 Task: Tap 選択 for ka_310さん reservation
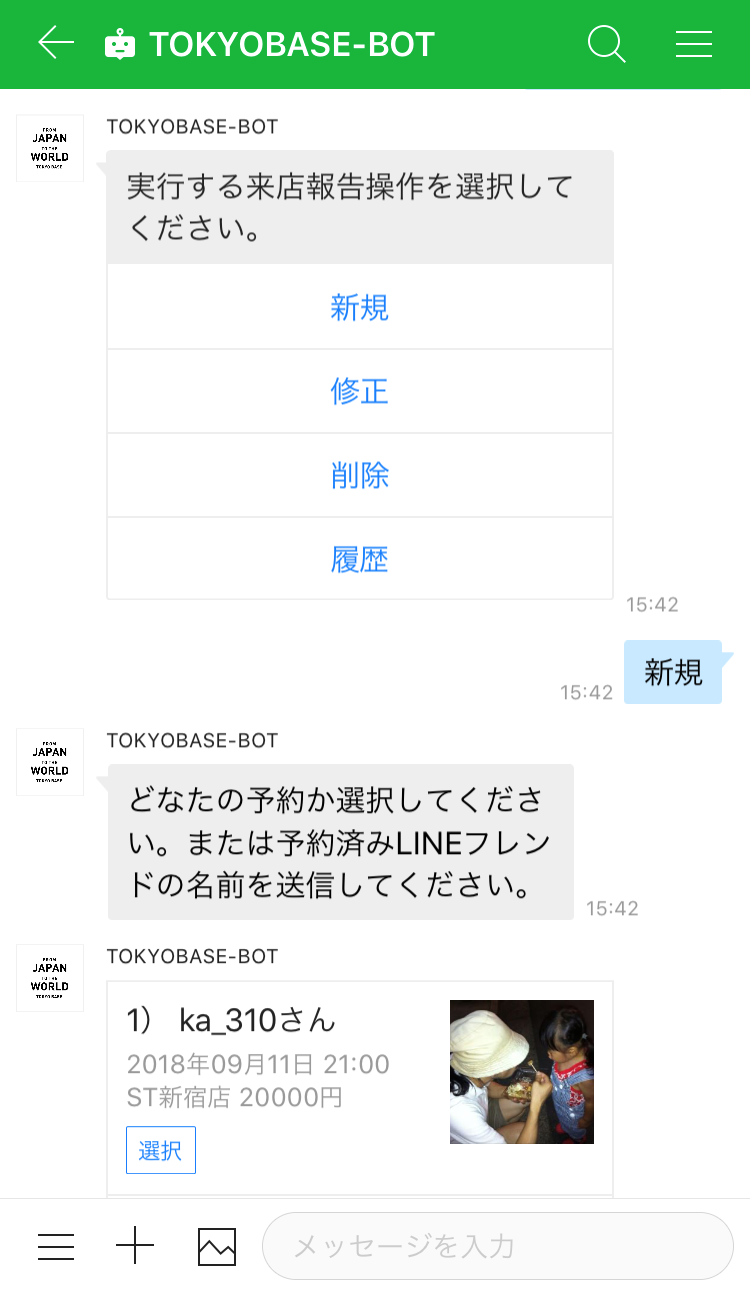[160, 1150]
